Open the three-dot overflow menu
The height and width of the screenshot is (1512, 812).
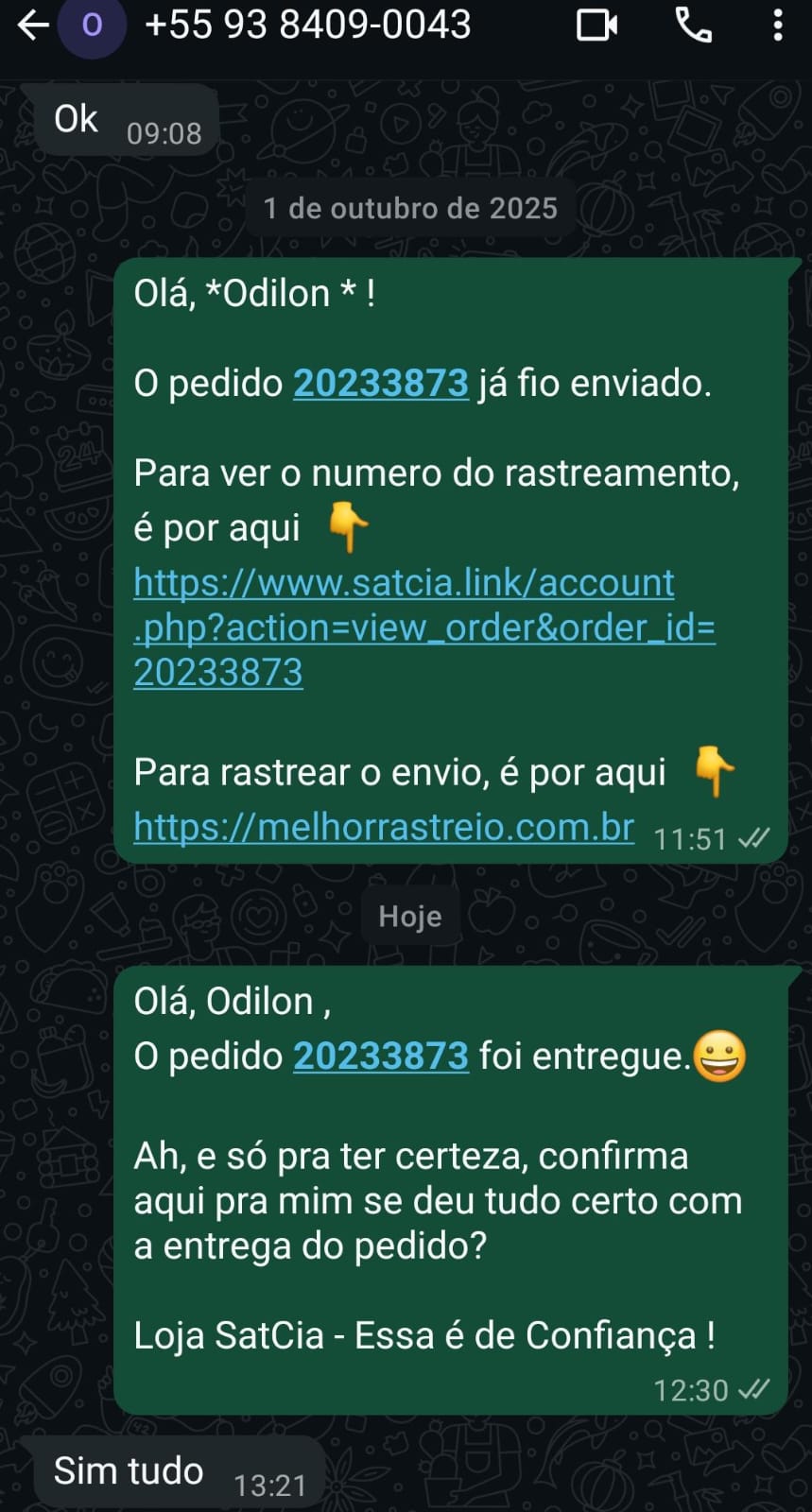(x=777, y=26)
